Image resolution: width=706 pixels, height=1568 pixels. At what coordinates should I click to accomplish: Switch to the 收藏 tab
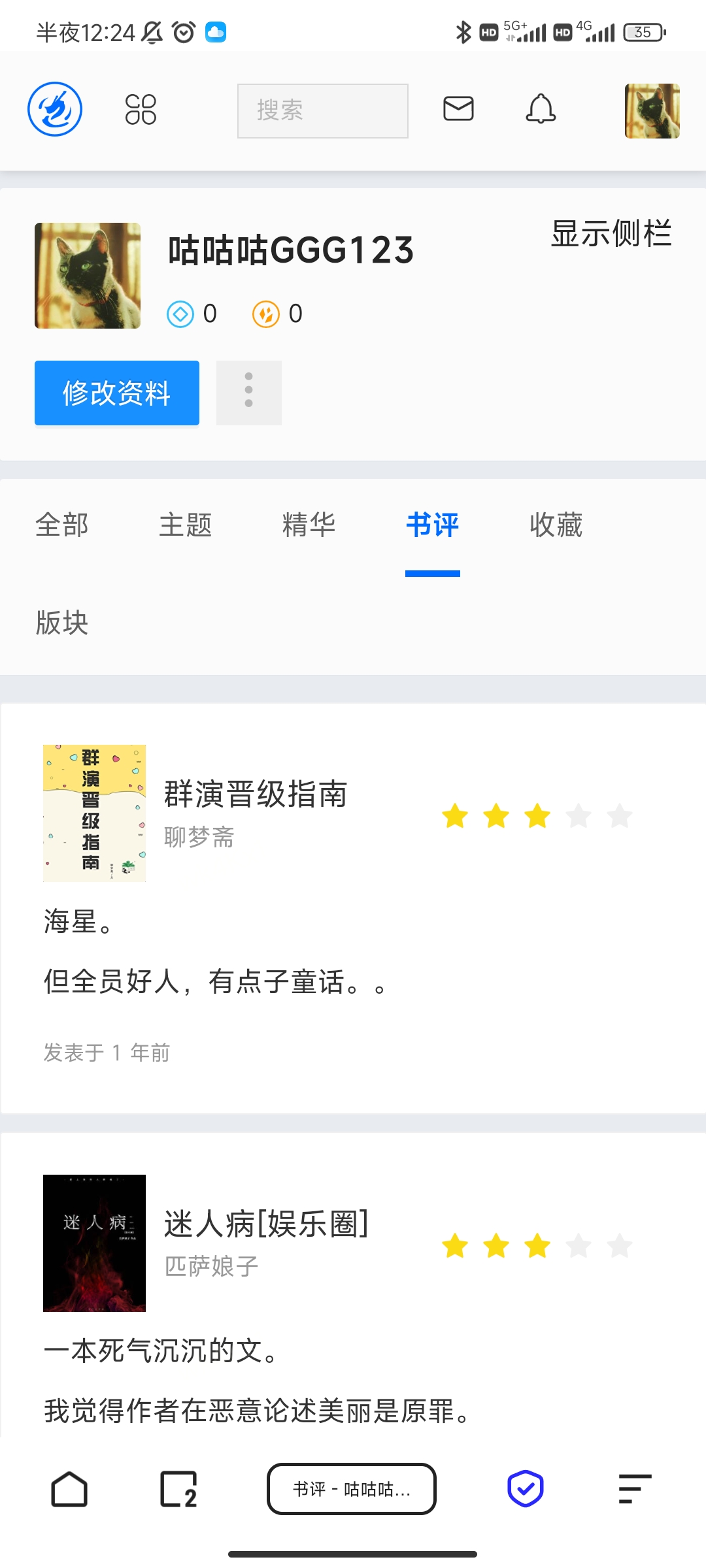pyautogui.click(x=556, y=525)
